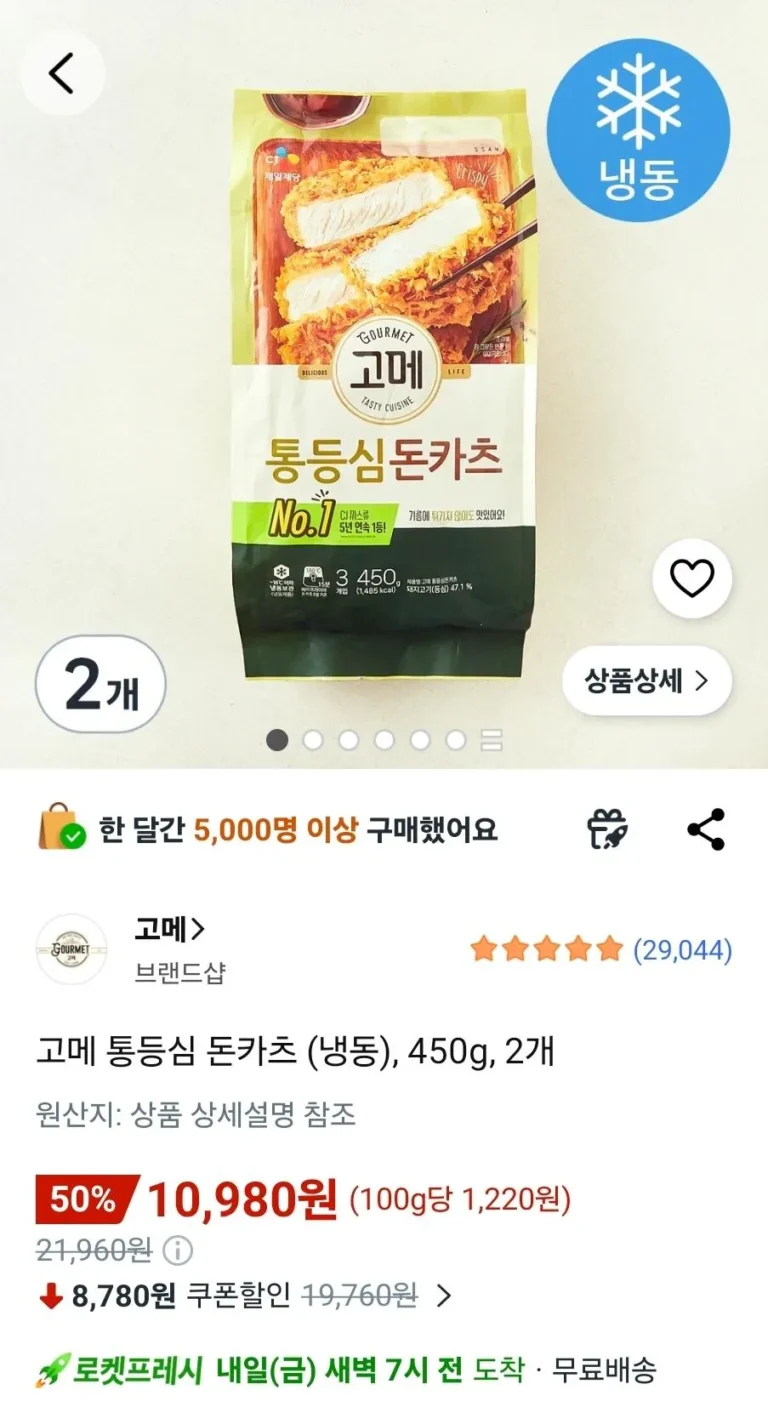Expand the 쿠폰할인 coupon discount details
The width and height of the screenshot is (768, 1424).
pos(444,1297)
